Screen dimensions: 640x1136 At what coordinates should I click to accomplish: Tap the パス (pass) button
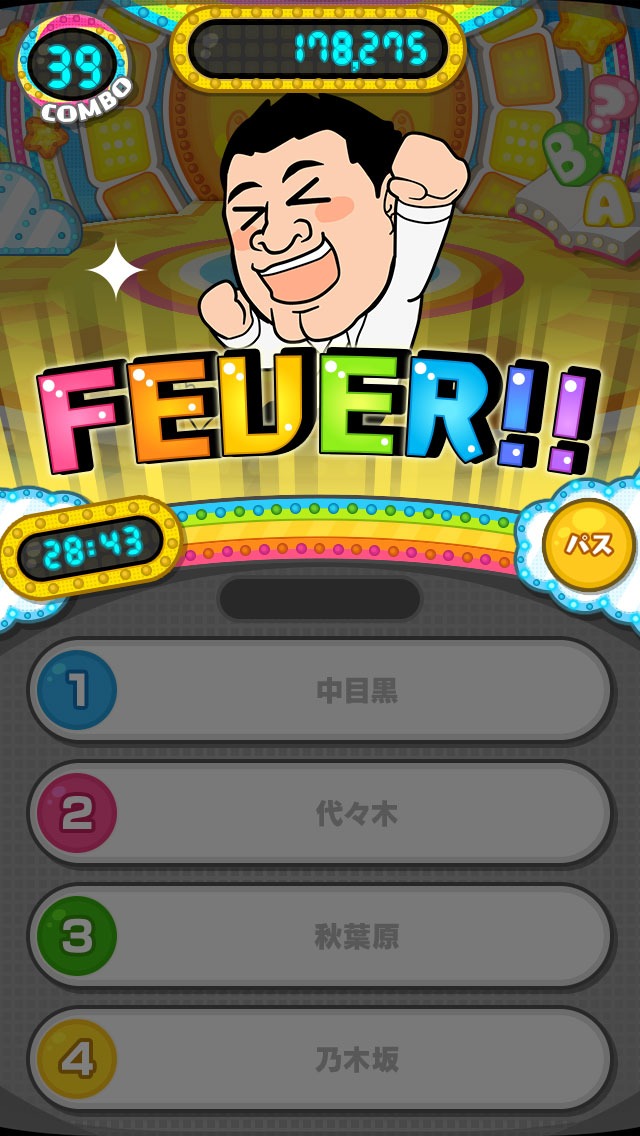(588, 545)
